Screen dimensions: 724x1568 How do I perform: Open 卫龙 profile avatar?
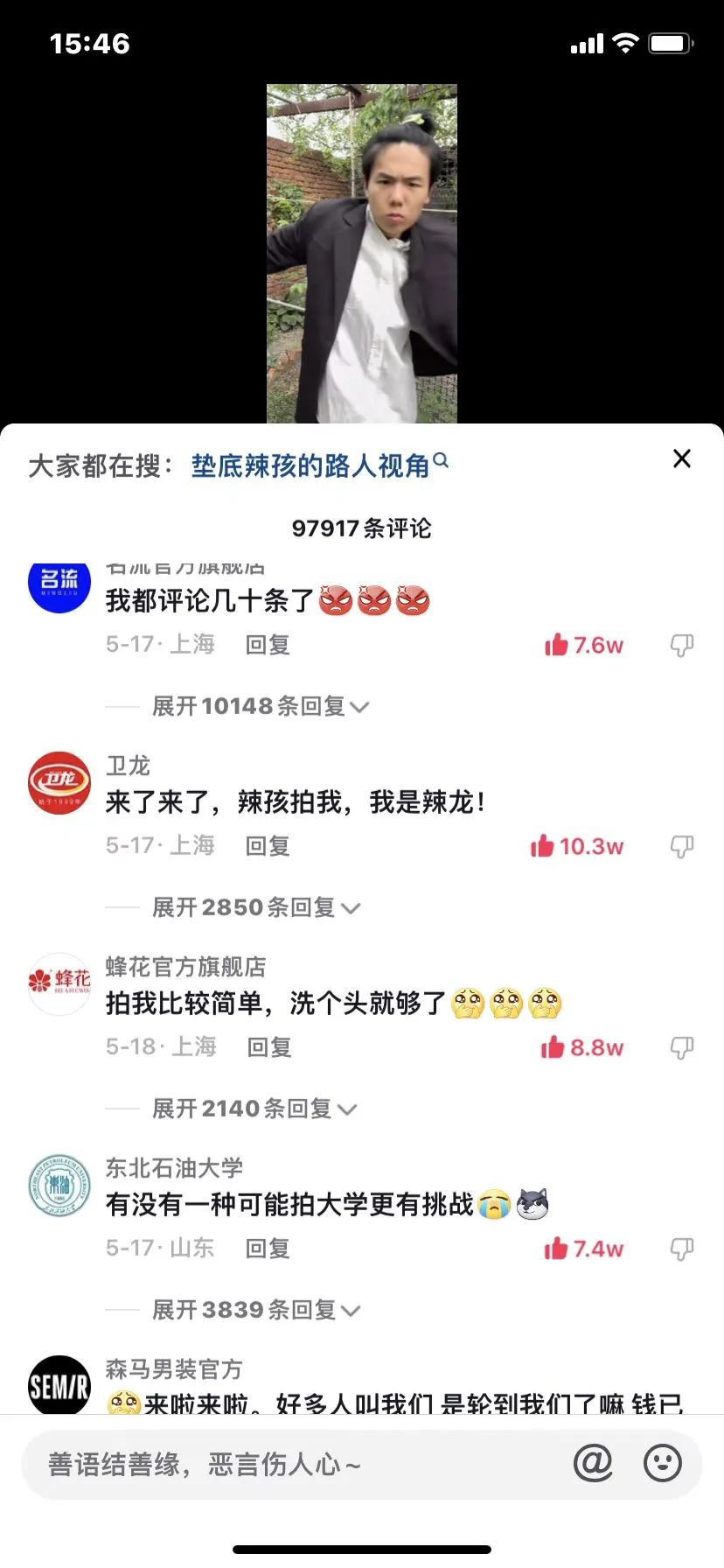point(59,783)
